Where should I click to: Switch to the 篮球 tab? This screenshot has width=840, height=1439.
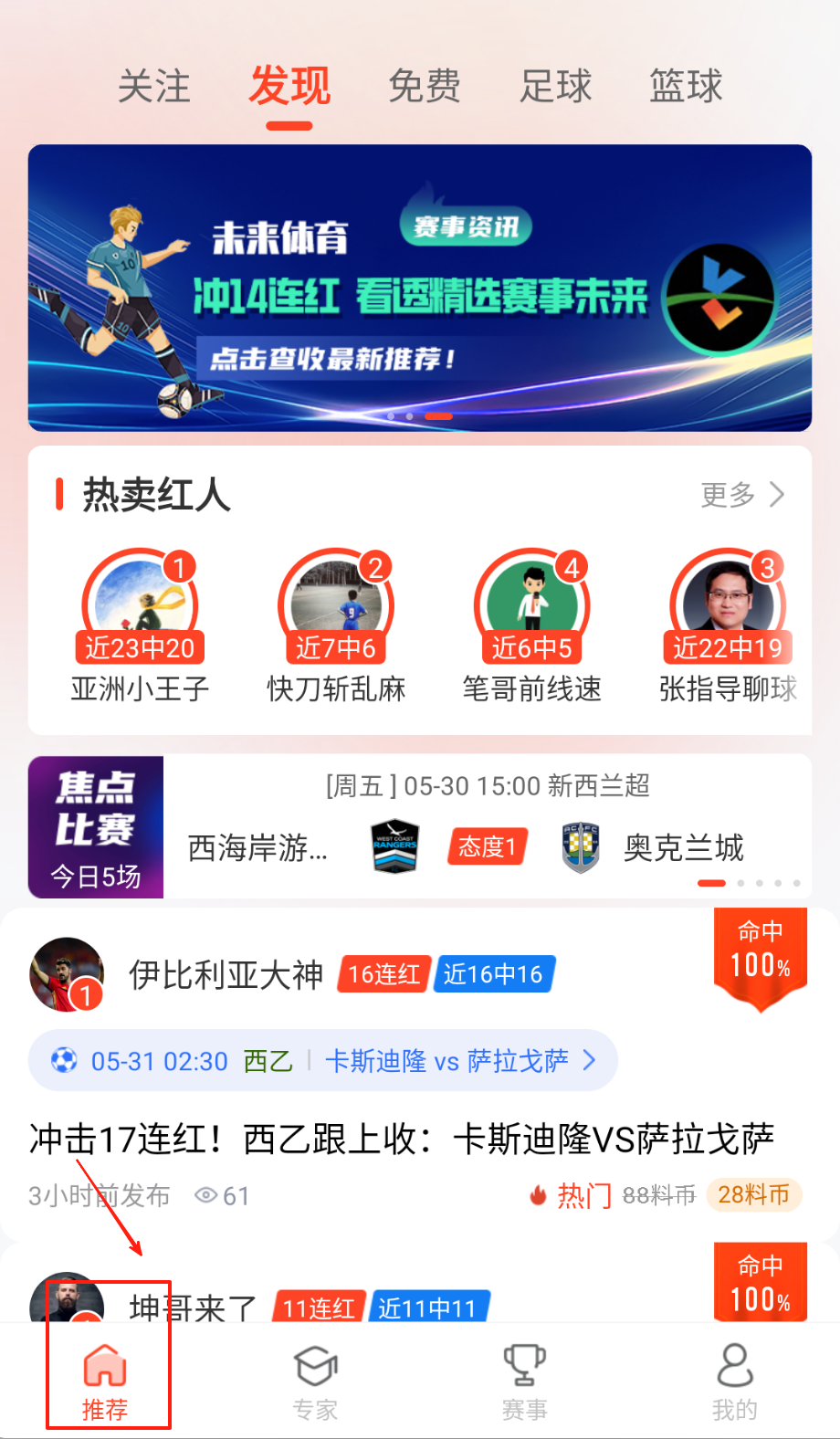(686, 87)
